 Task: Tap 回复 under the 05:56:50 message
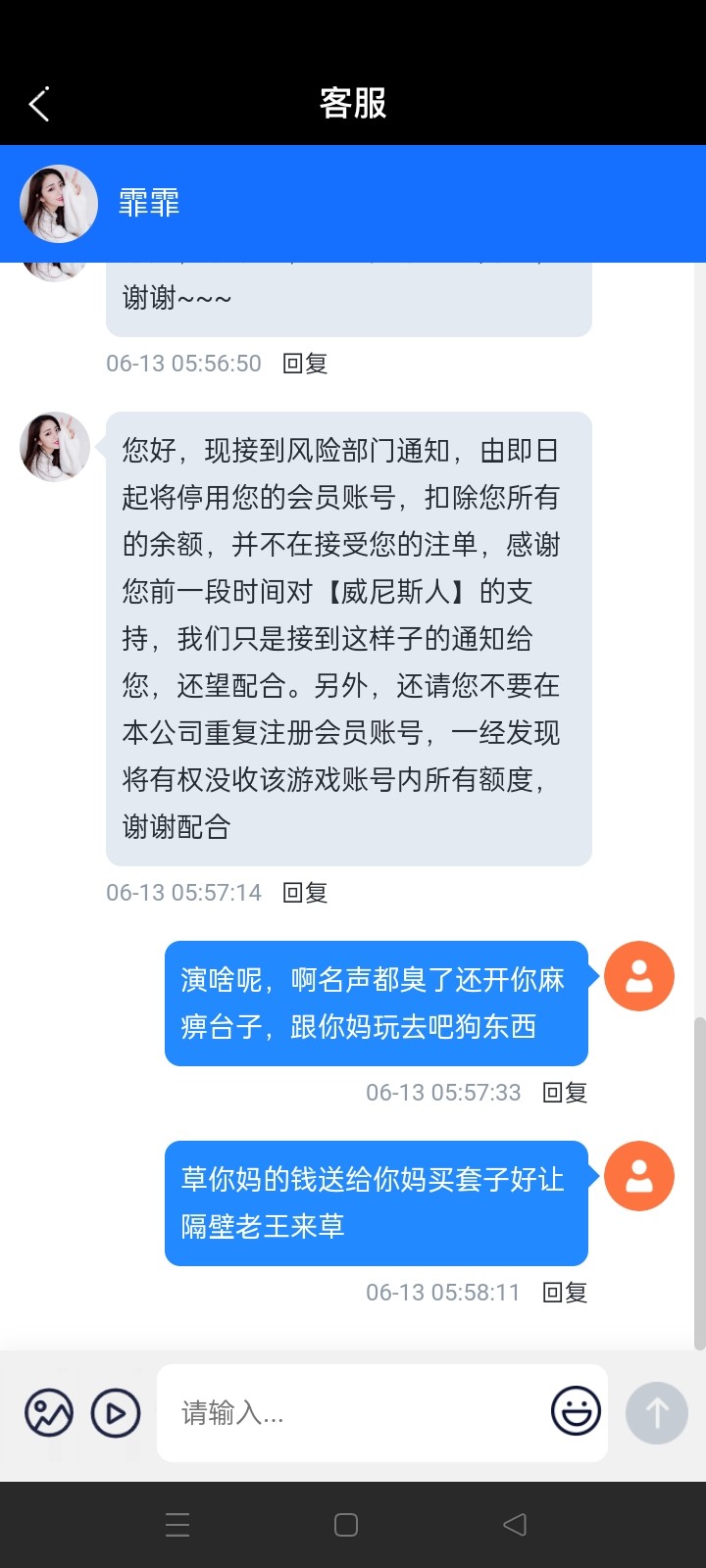pos(305,364)
